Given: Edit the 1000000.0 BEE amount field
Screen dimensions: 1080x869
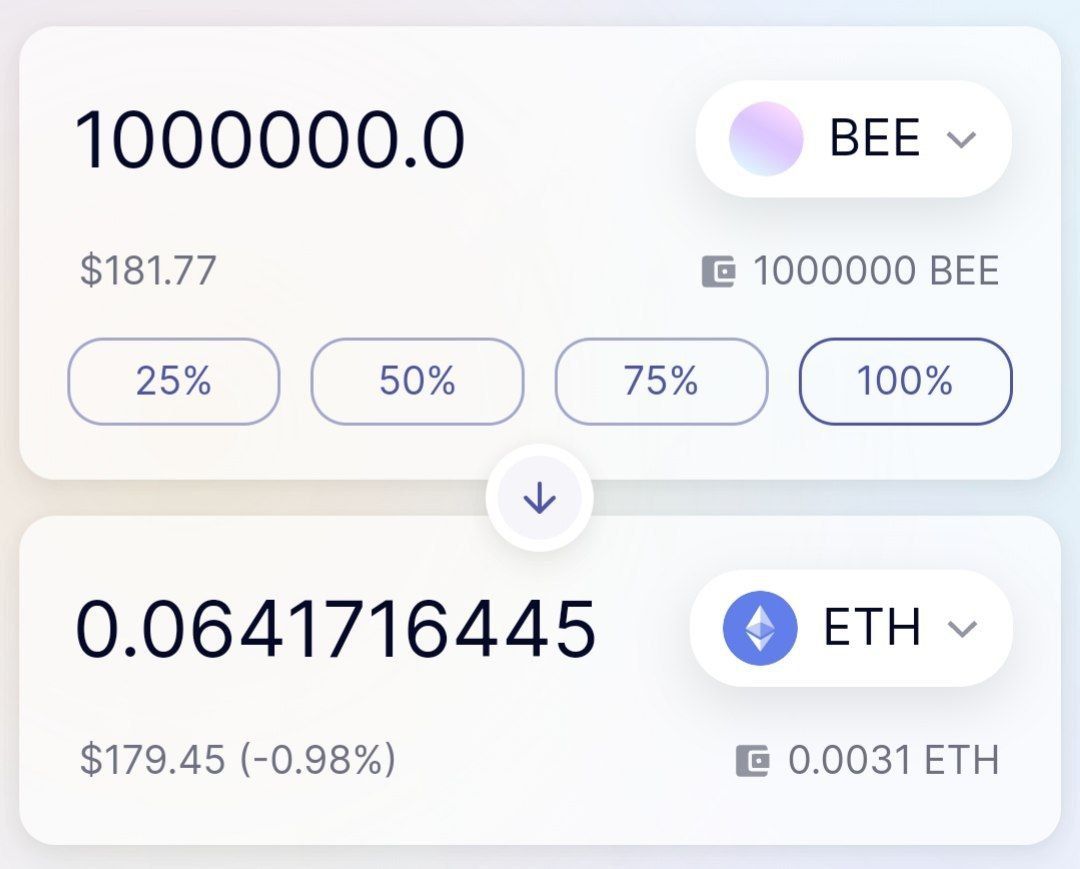Looking at the screenshot, I should tap(270, 139).
